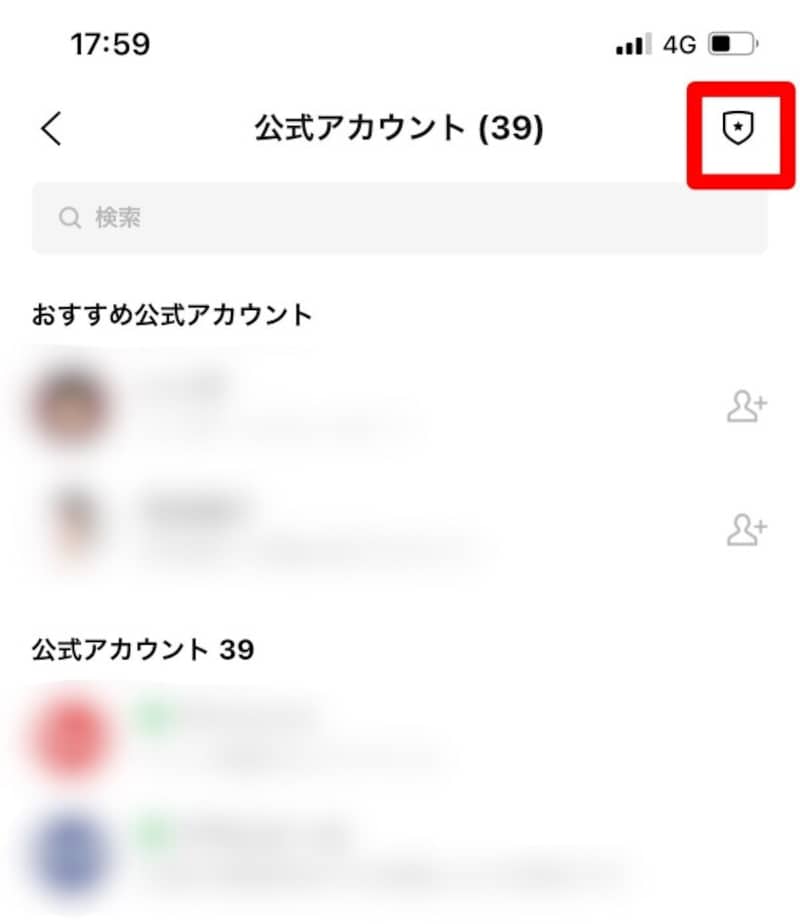
Task: Click the search magnifier icon
Action: 68,217
